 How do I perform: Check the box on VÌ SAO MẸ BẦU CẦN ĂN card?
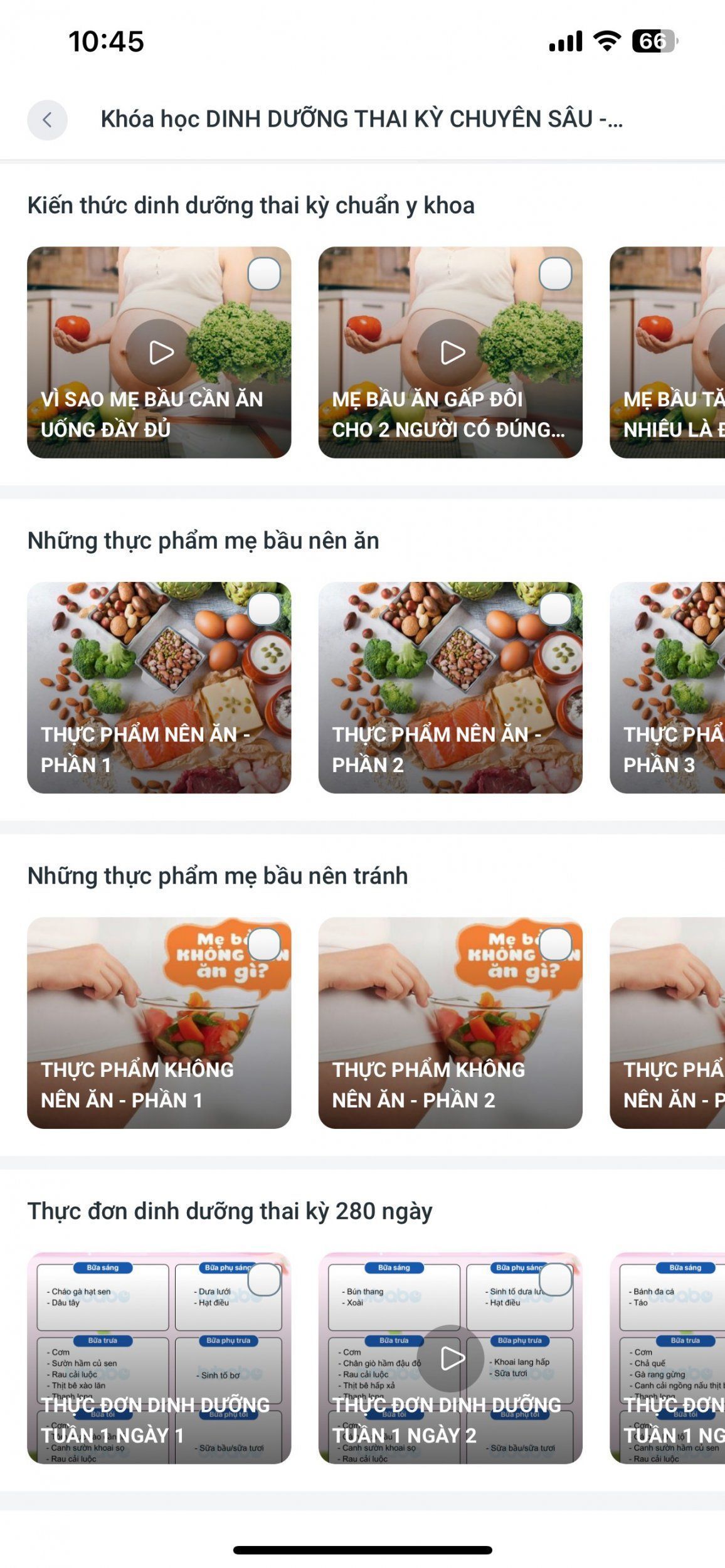[264, 273]
